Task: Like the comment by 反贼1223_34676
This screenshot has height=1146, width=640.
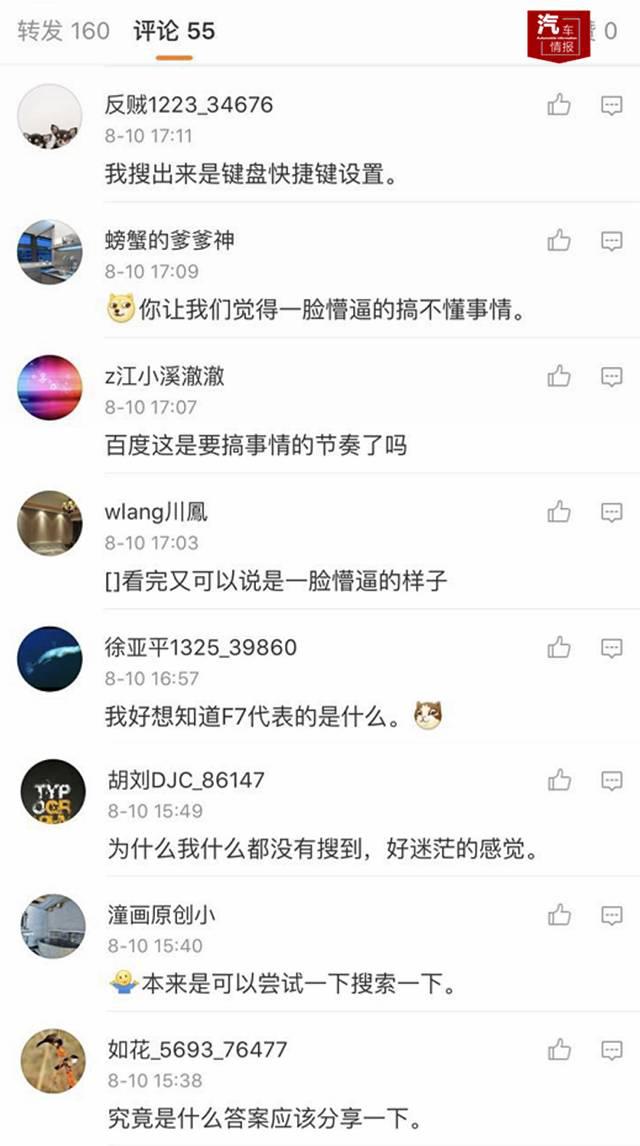Action: pyautogui.click(x=559, y=105)
